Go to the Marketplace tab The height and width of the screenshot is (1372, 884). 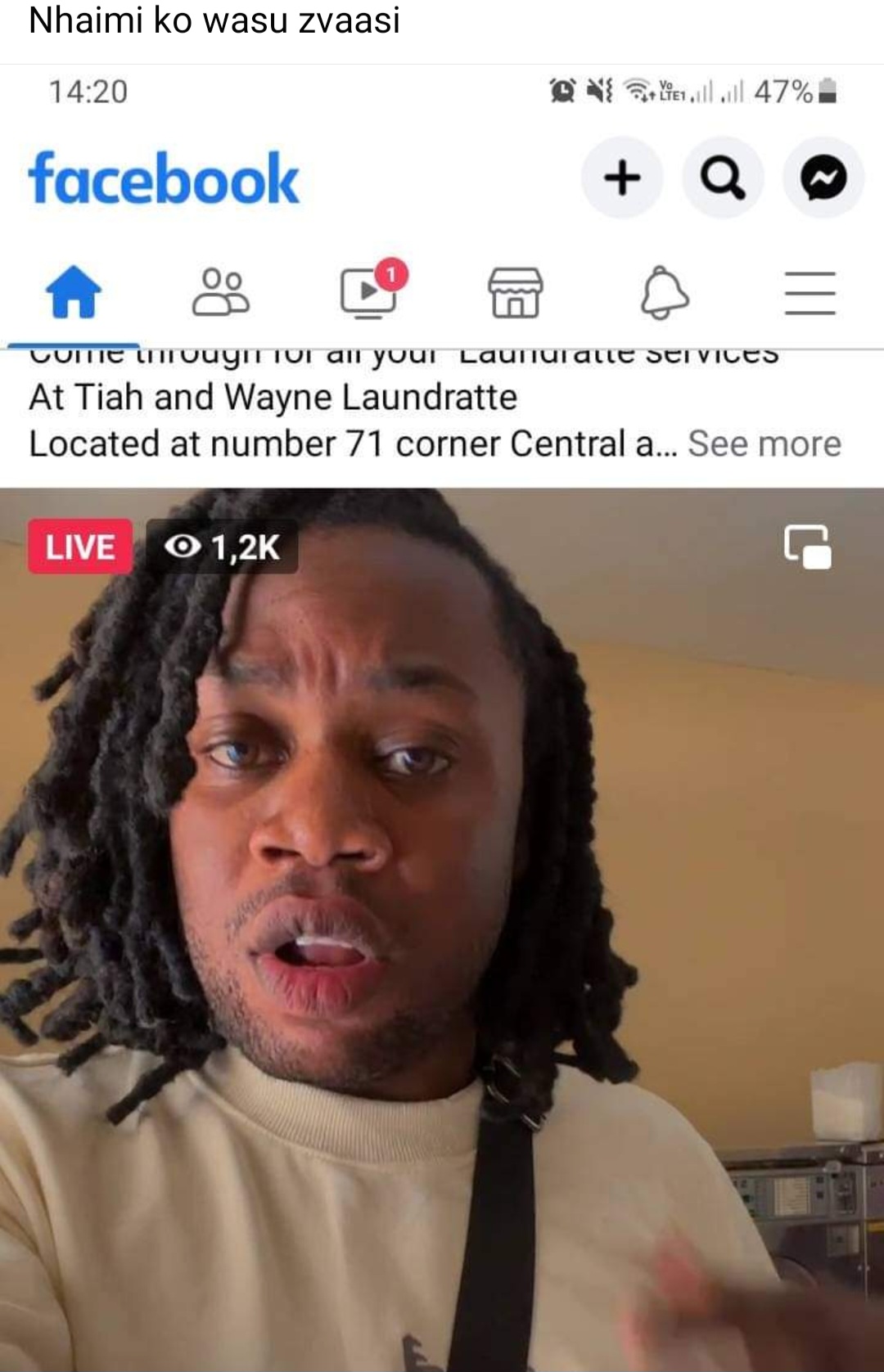515,293
